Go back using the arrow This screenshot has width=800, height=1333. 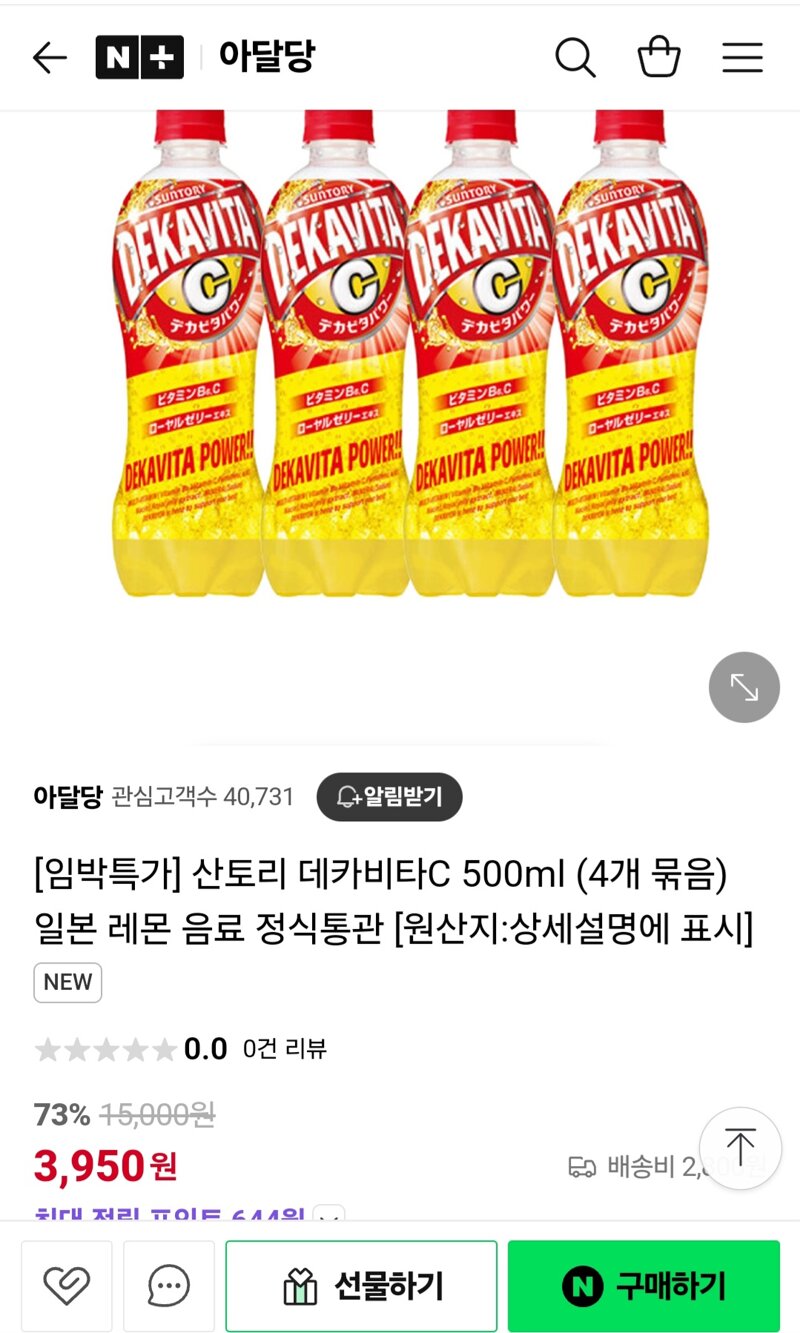pos(49,58)
